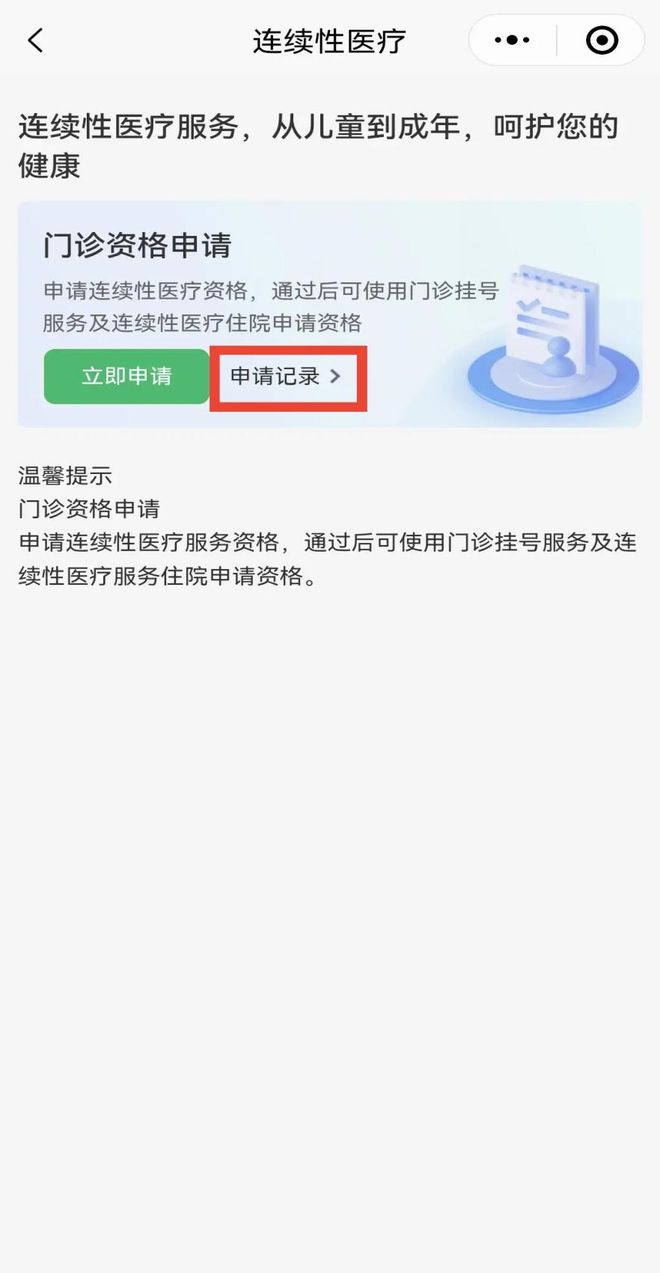
Task: Close the mini program via the circle icon
Action: 601,41
